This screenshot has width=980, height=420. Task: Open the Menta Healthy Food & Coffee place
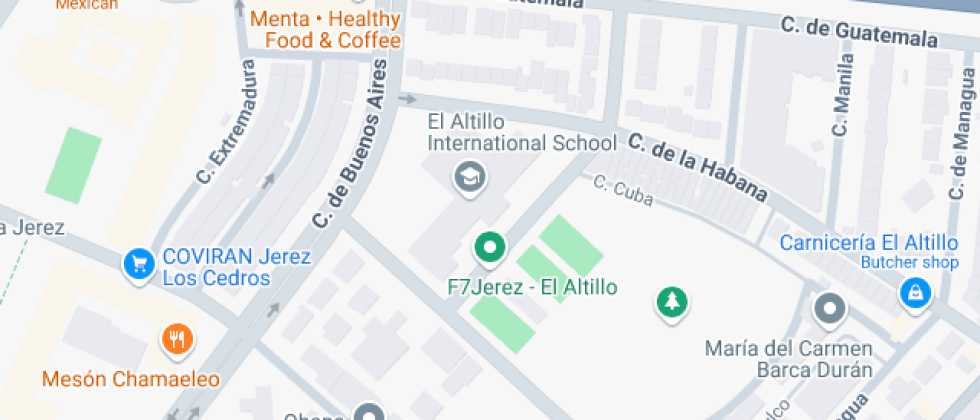click(x=325, y=30)
